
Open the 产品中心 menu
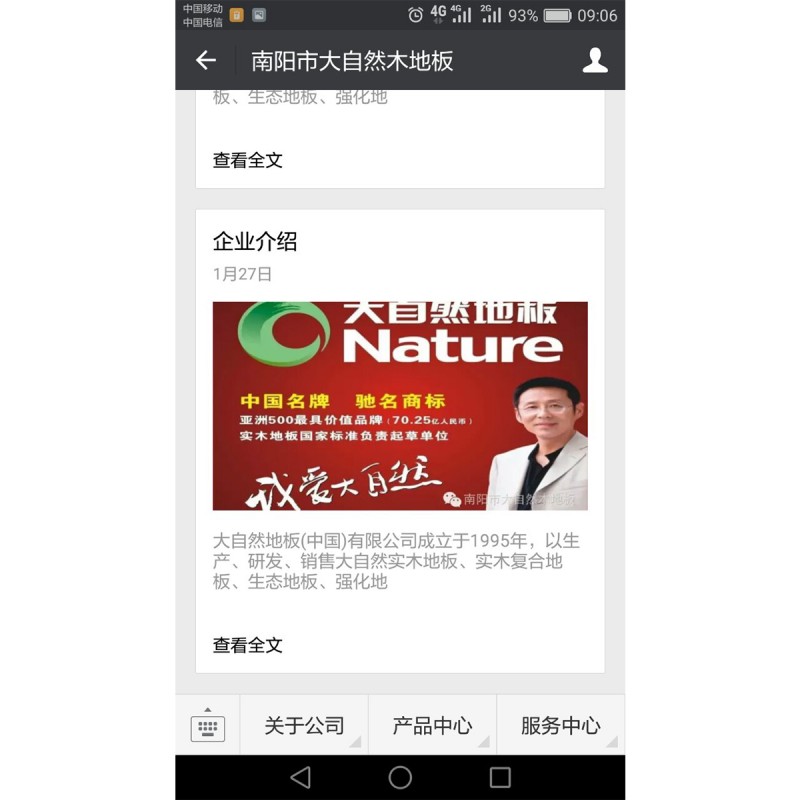[x=432, y=726]
